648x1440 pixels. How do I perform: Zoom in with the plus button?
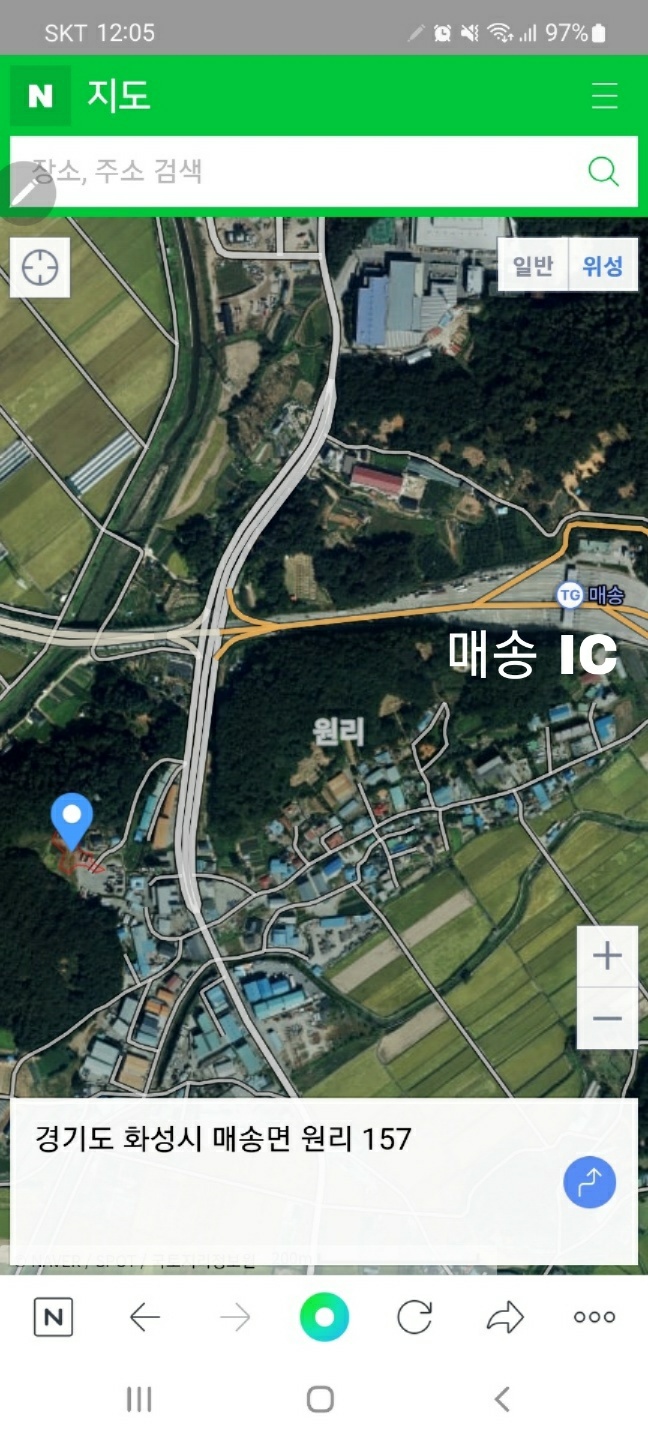click(607, 957)
